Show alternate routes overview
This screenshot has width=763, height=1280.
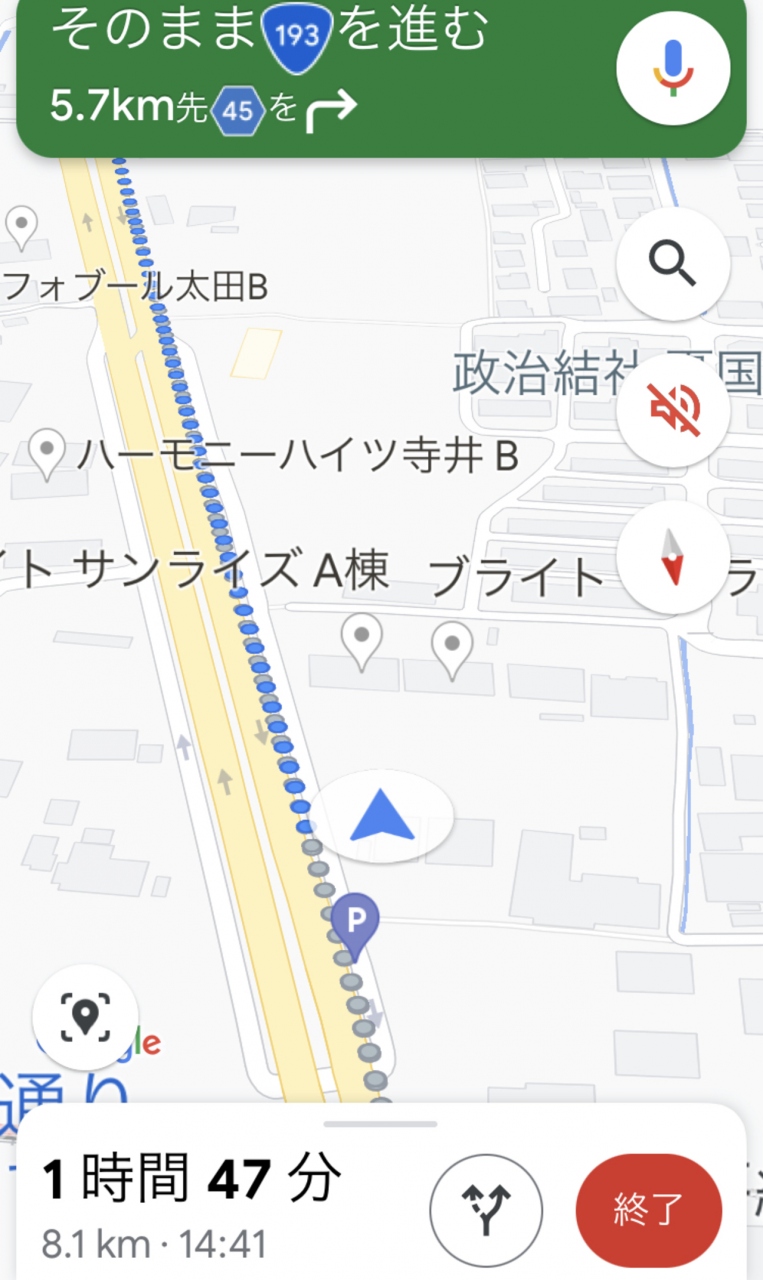(486, 1211)
